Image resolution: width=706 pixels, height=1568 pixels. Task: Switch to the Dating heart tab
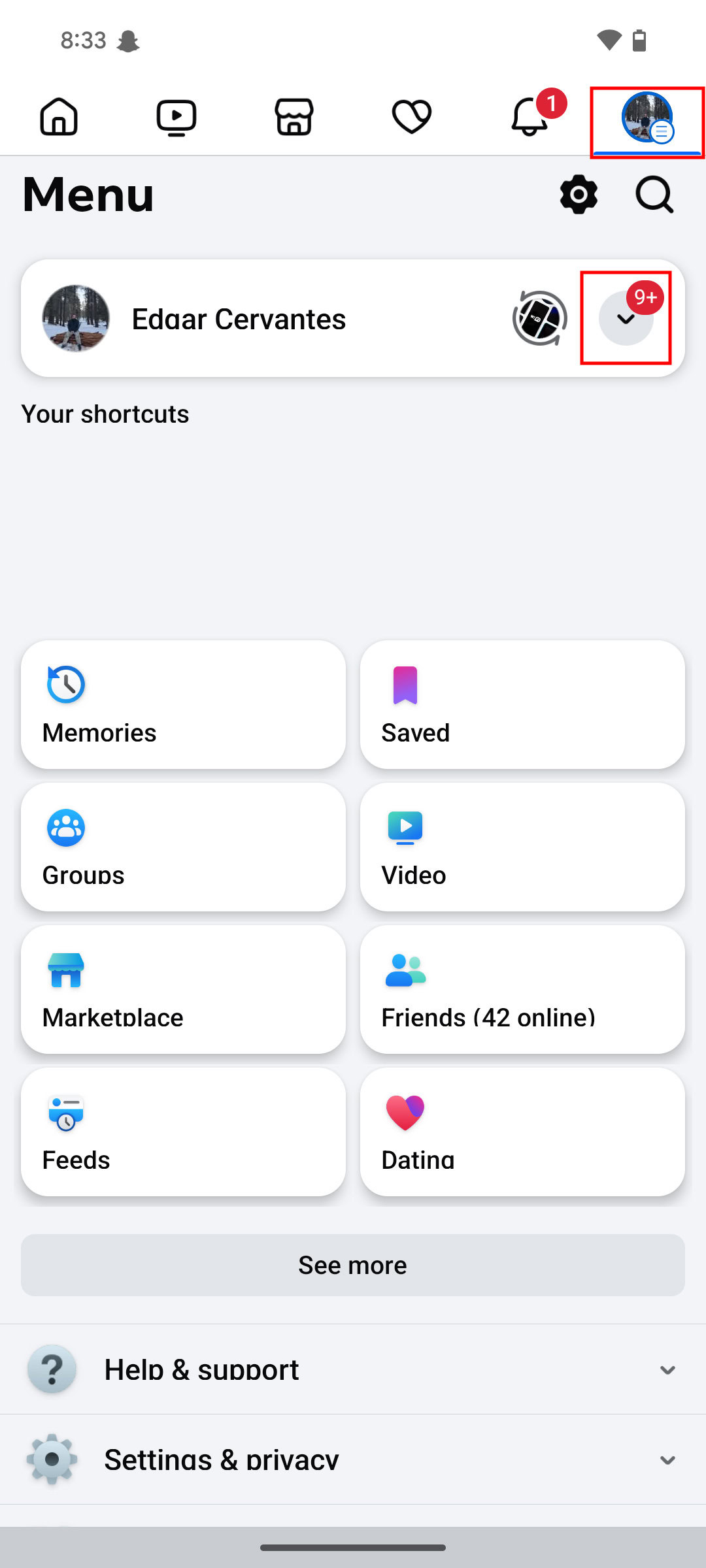tap(412, 118)
